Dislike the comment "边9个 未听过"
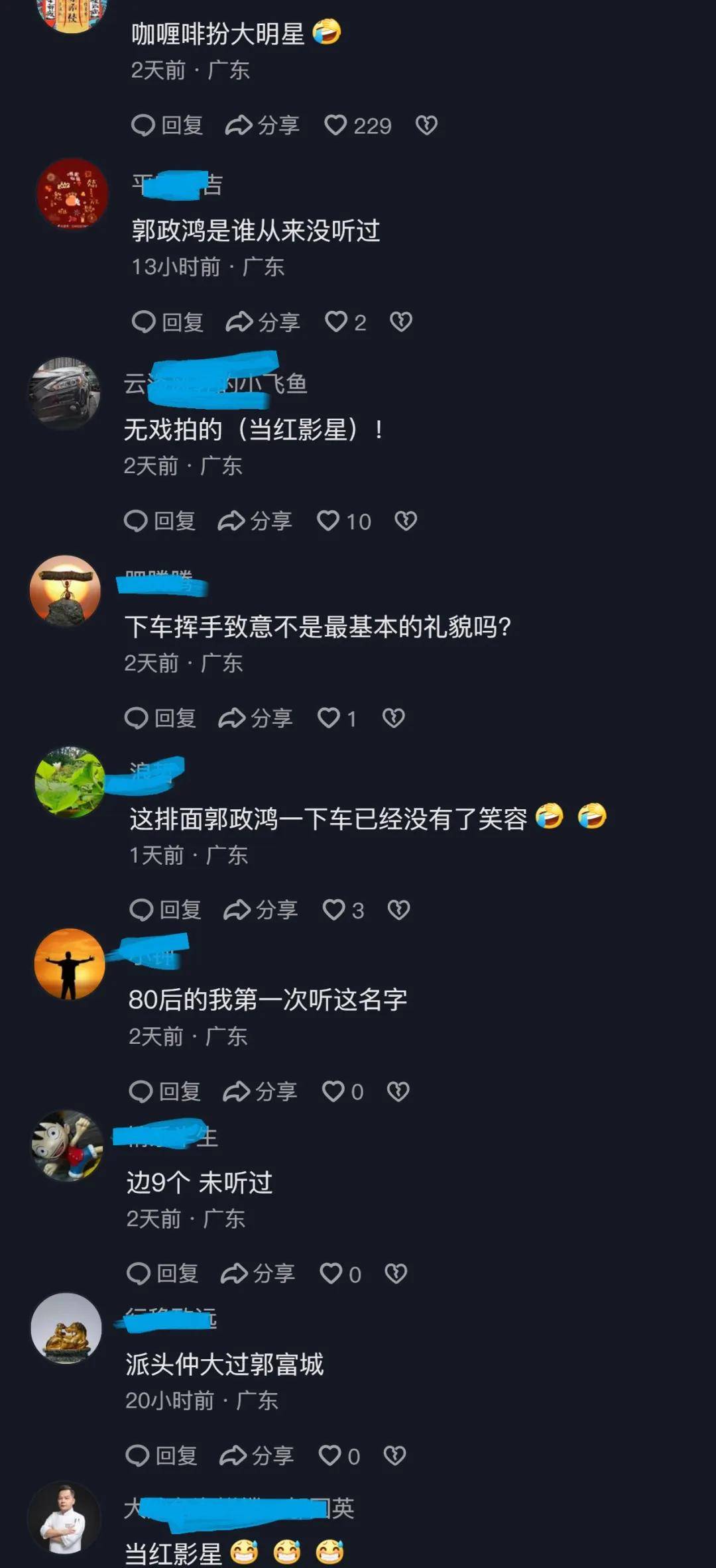This screenshot has width=716, height=1568. [x=396, y=1273]
